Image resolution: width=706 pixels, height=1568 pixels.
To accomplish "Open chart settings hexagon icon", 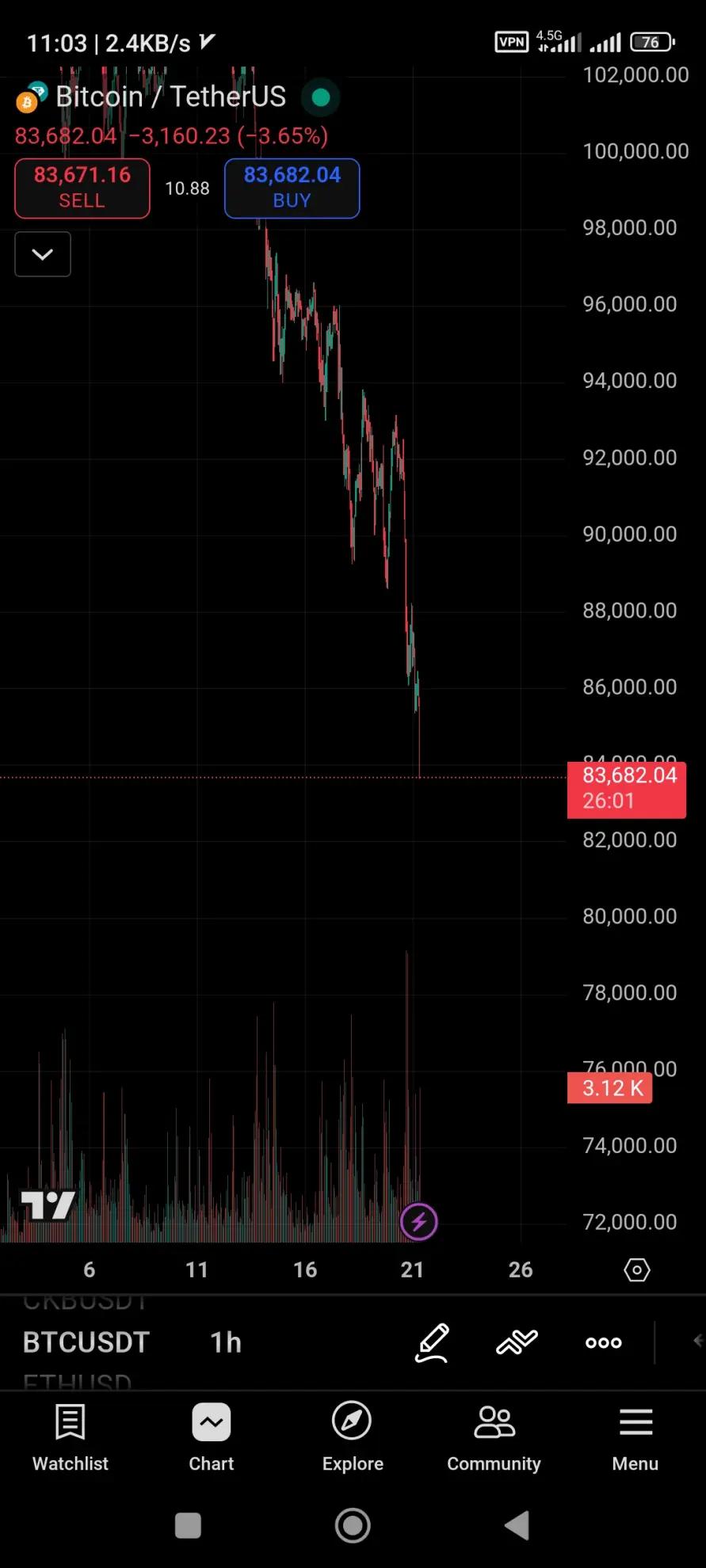I will [x=637, y=1270].
